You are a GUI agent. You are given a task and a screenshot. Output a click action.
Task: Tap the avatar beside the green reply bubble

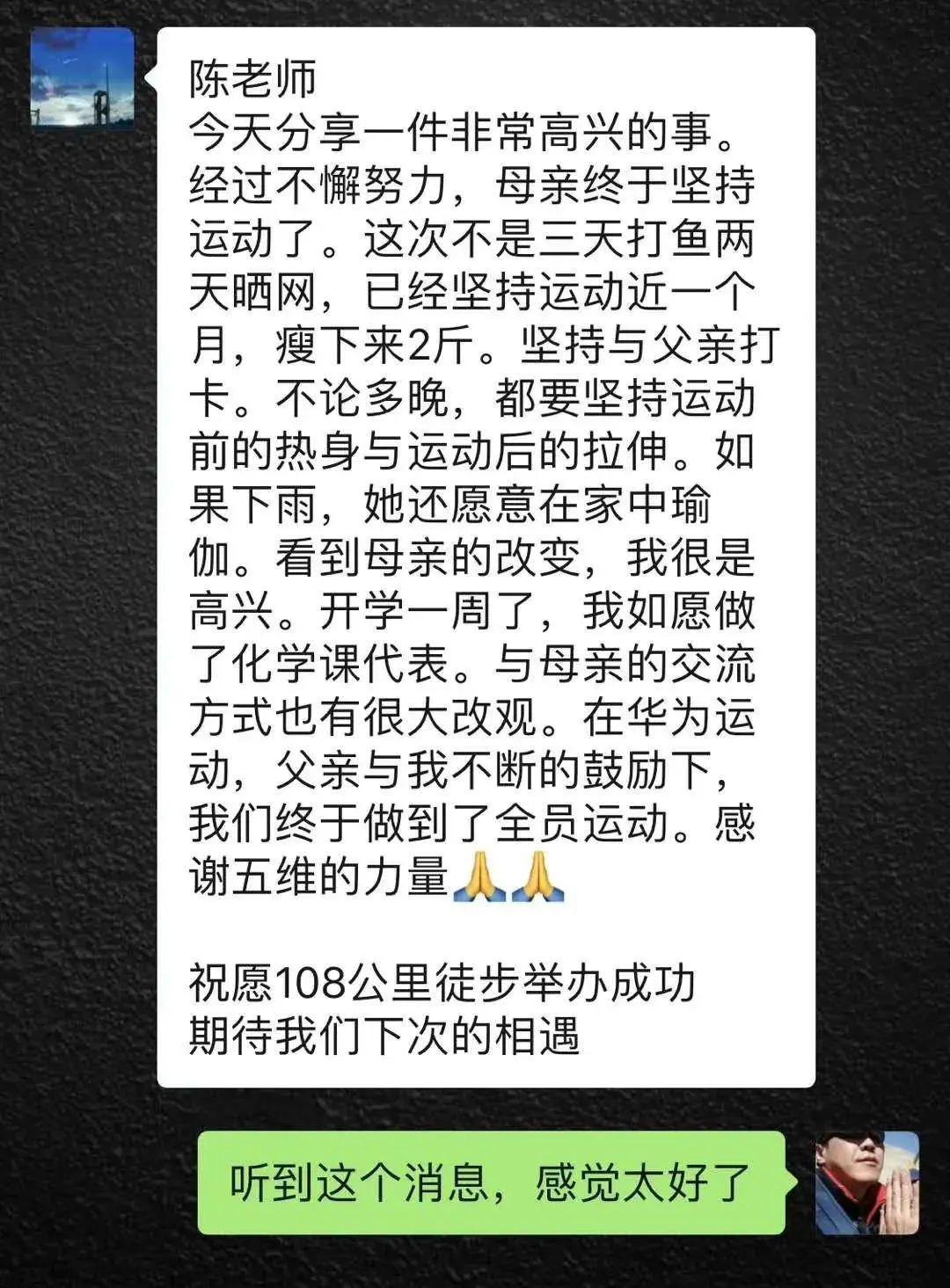(867, 1182)
